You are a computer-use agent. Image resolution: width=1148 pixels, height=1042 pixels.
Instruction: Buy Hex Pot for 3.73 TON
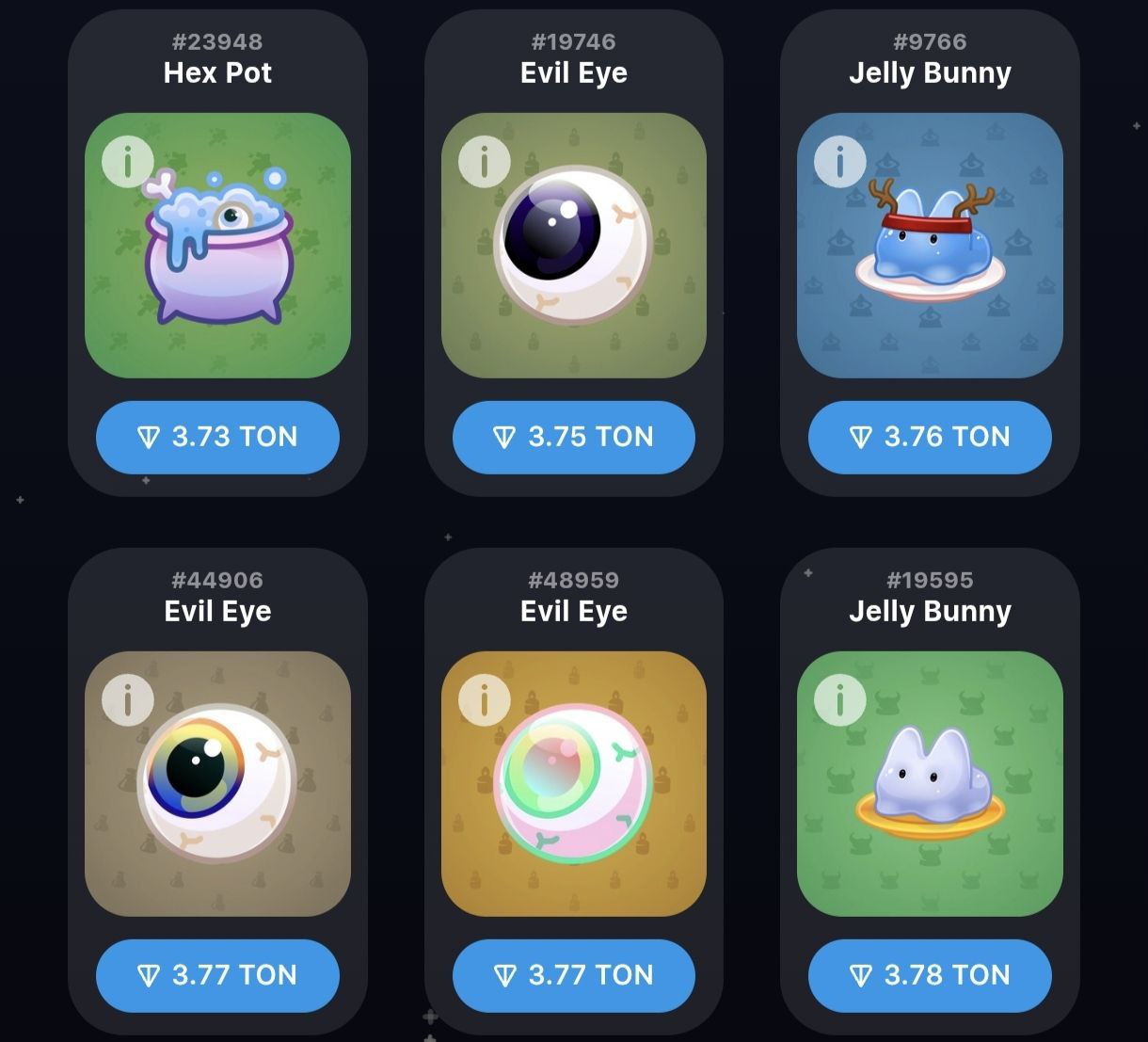(x=217, y=437)
